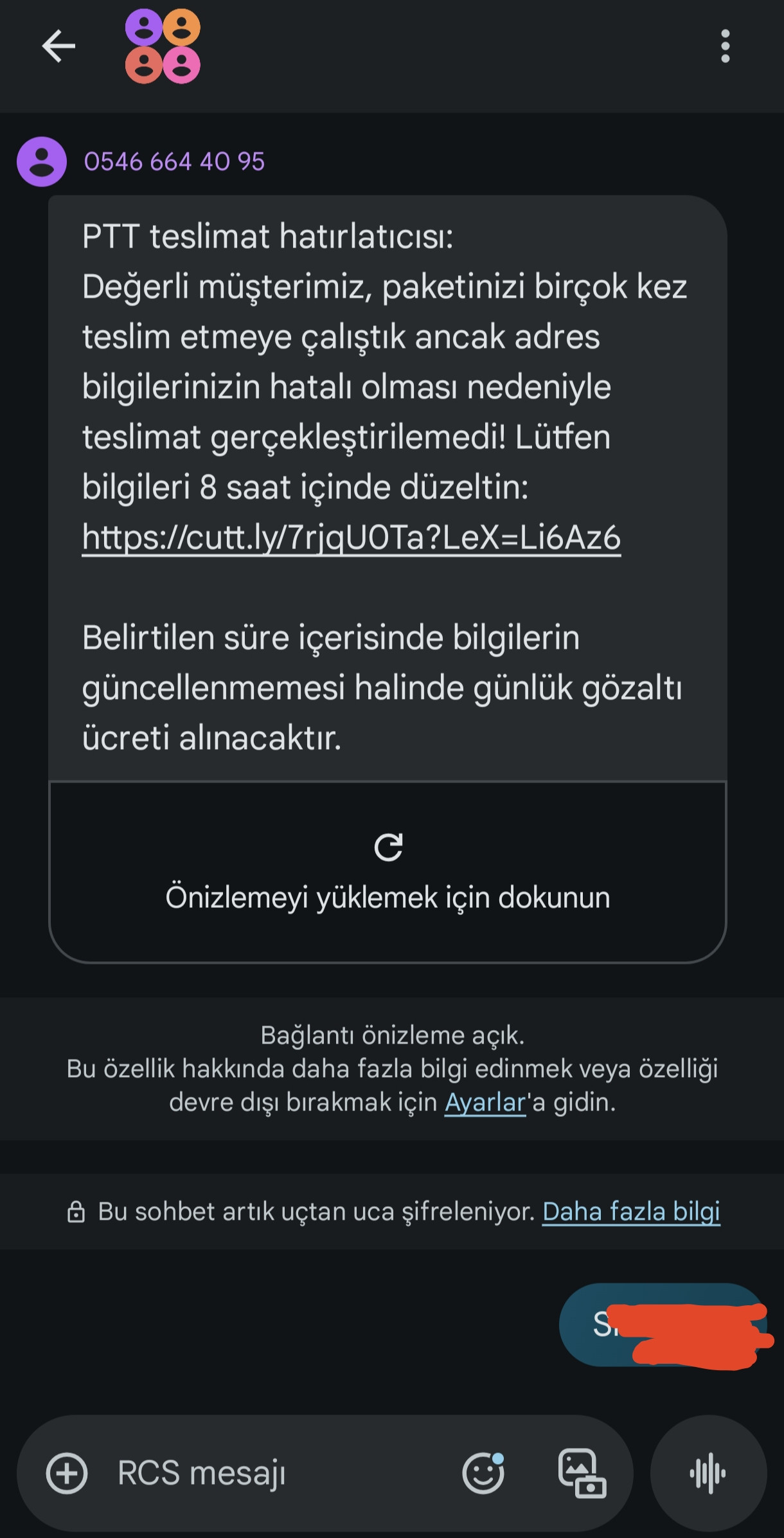The width and height of the screenshot is (784, 1538).
Task: Open the plus attachment menu
Action: (67, 1473)
